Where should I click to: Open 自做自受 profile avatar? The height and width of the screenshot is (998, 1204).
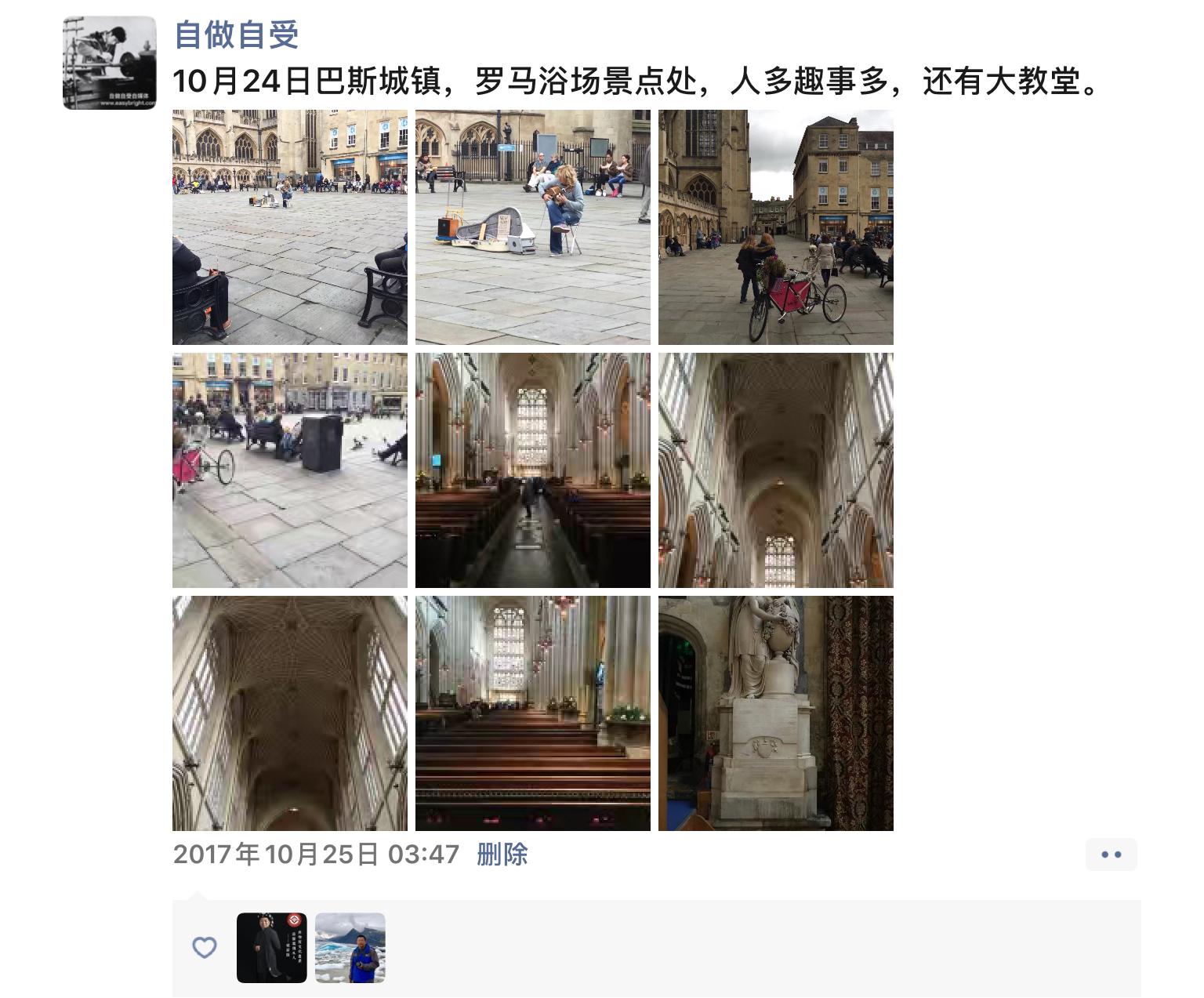109,63
